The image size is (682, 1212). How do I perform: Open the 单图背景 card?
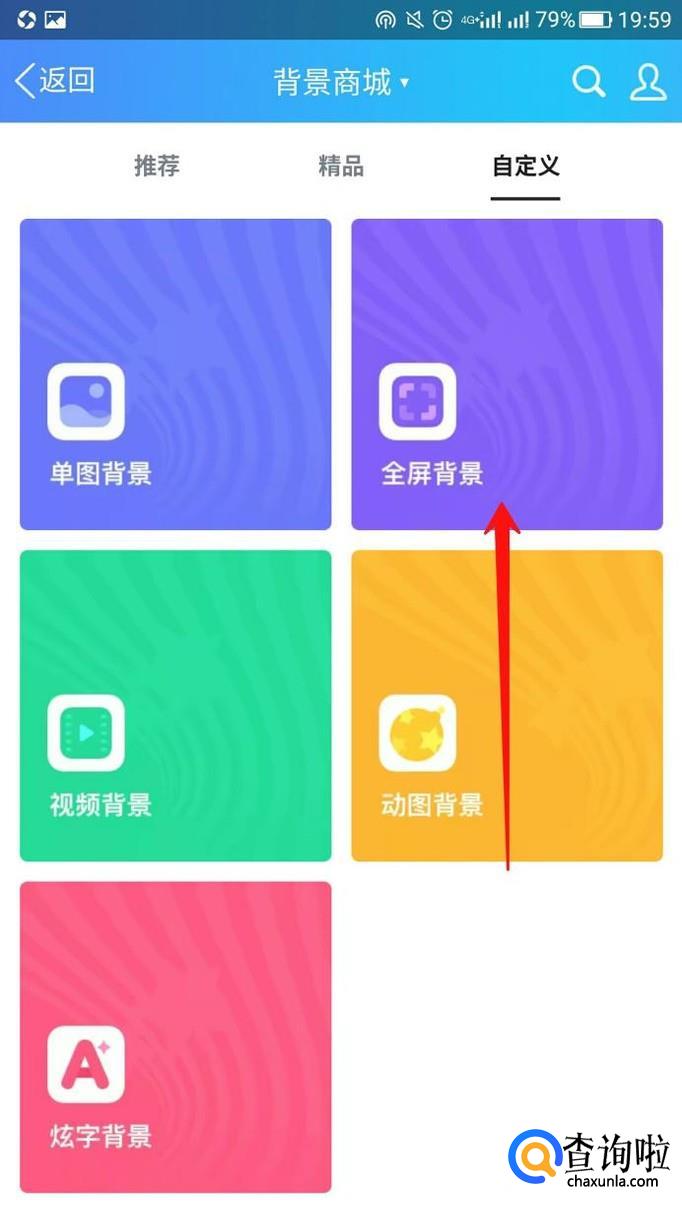coord(176,374)
